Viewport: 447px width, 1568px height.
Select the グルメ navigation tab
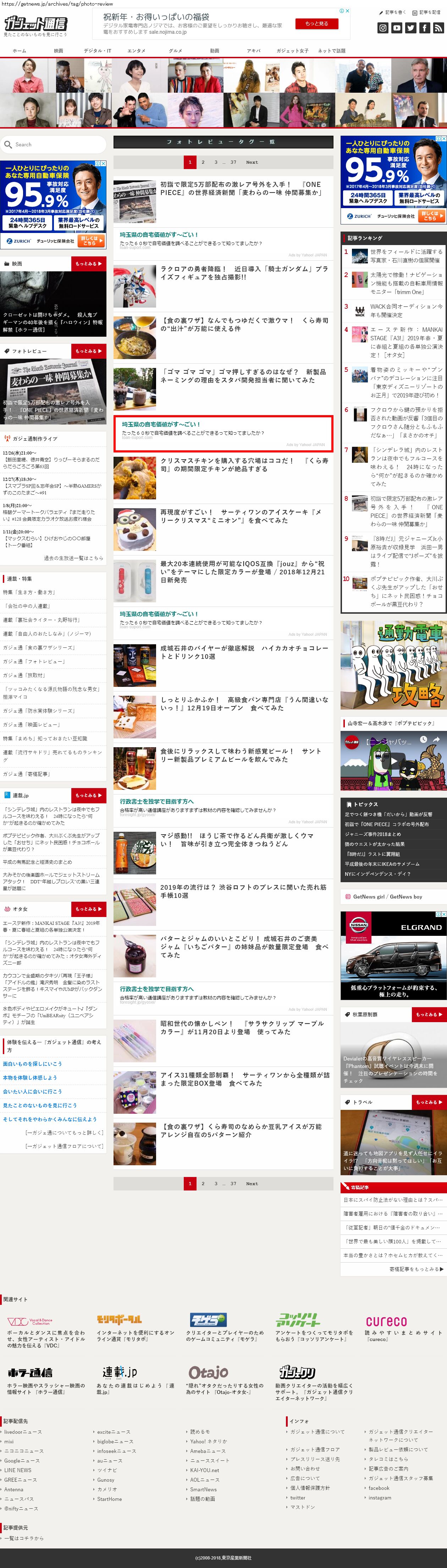pyautogui.click(x=175, y=50)
